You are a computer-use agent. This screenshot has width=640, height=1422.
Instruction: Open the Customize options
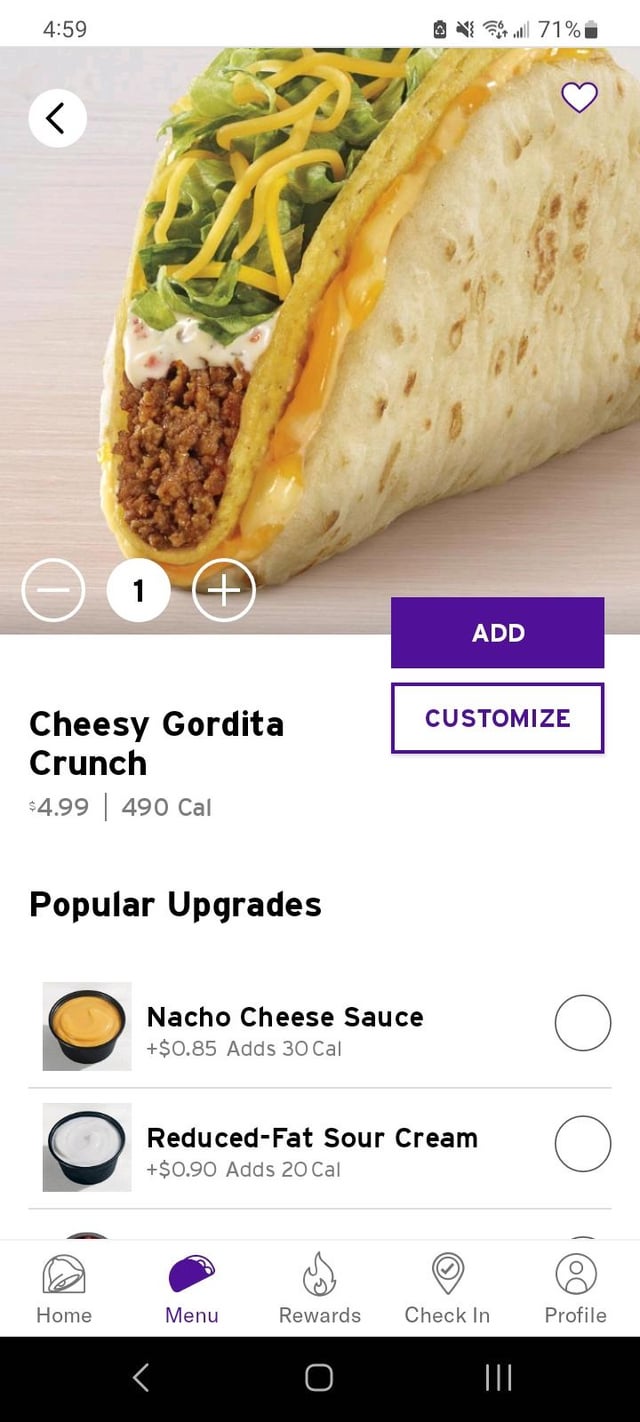tap(497, 718)
